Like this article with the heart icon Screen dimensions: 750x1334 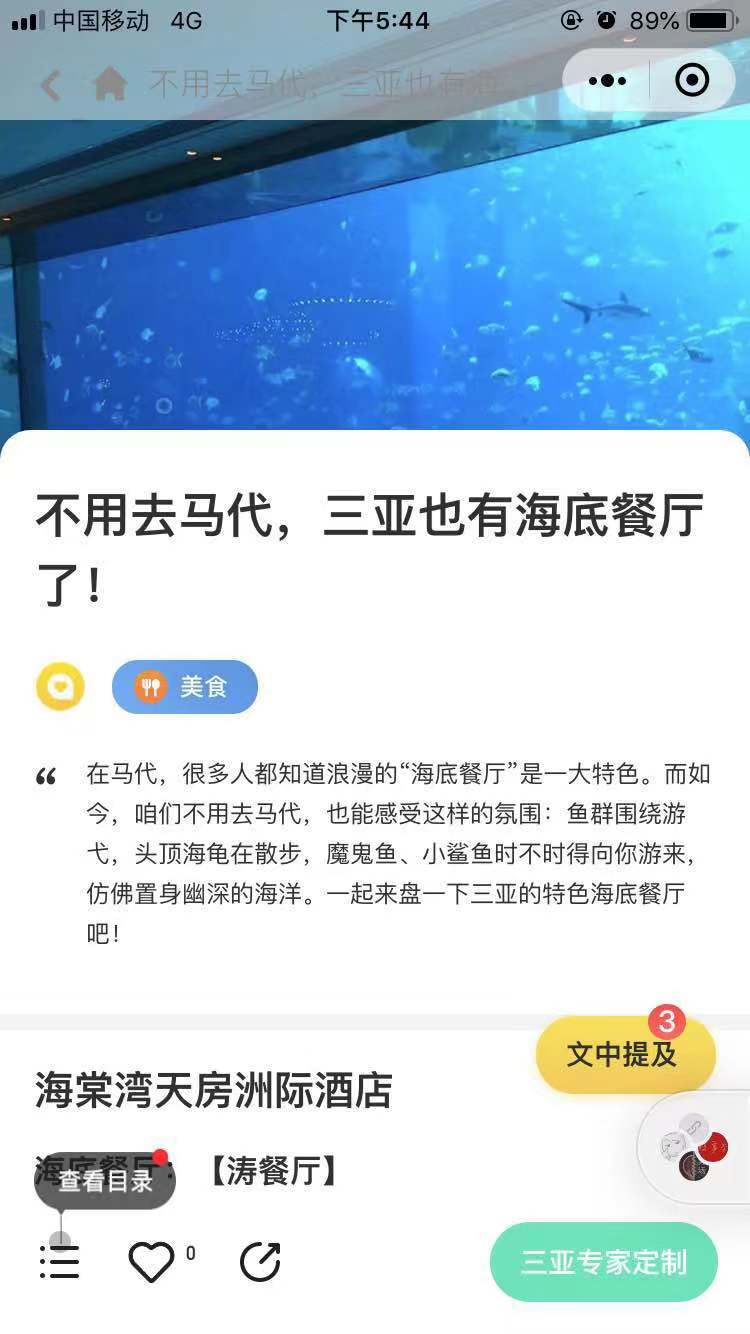point(151,1262)
